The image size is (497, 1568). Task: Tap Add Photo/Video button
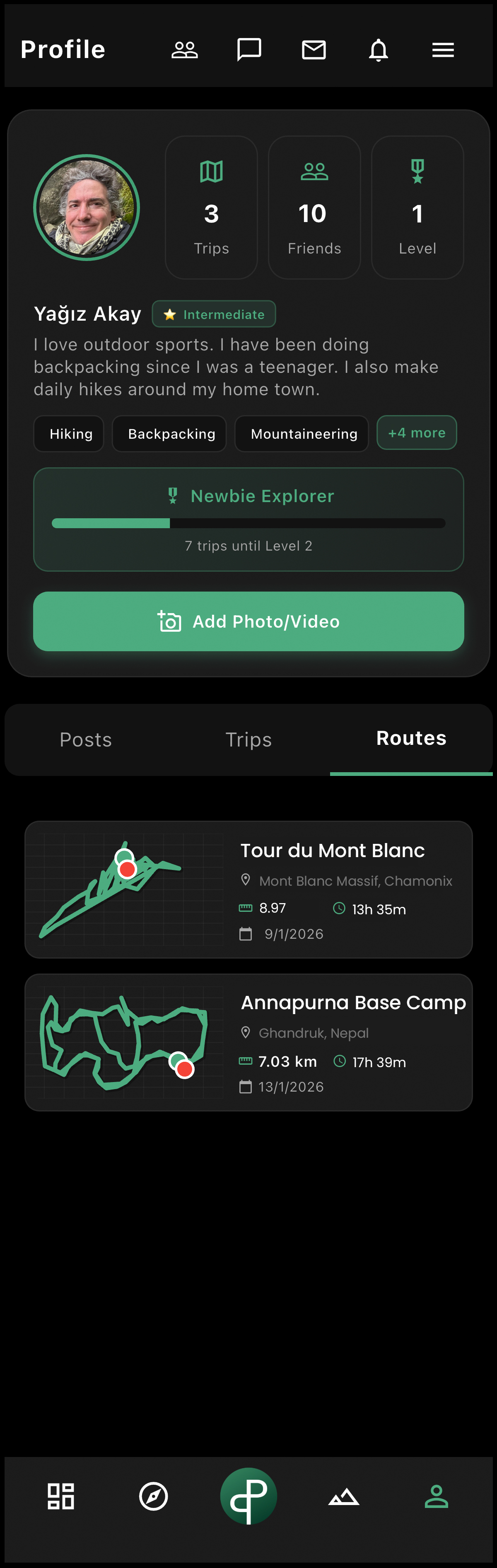click(x=248, y=621)
